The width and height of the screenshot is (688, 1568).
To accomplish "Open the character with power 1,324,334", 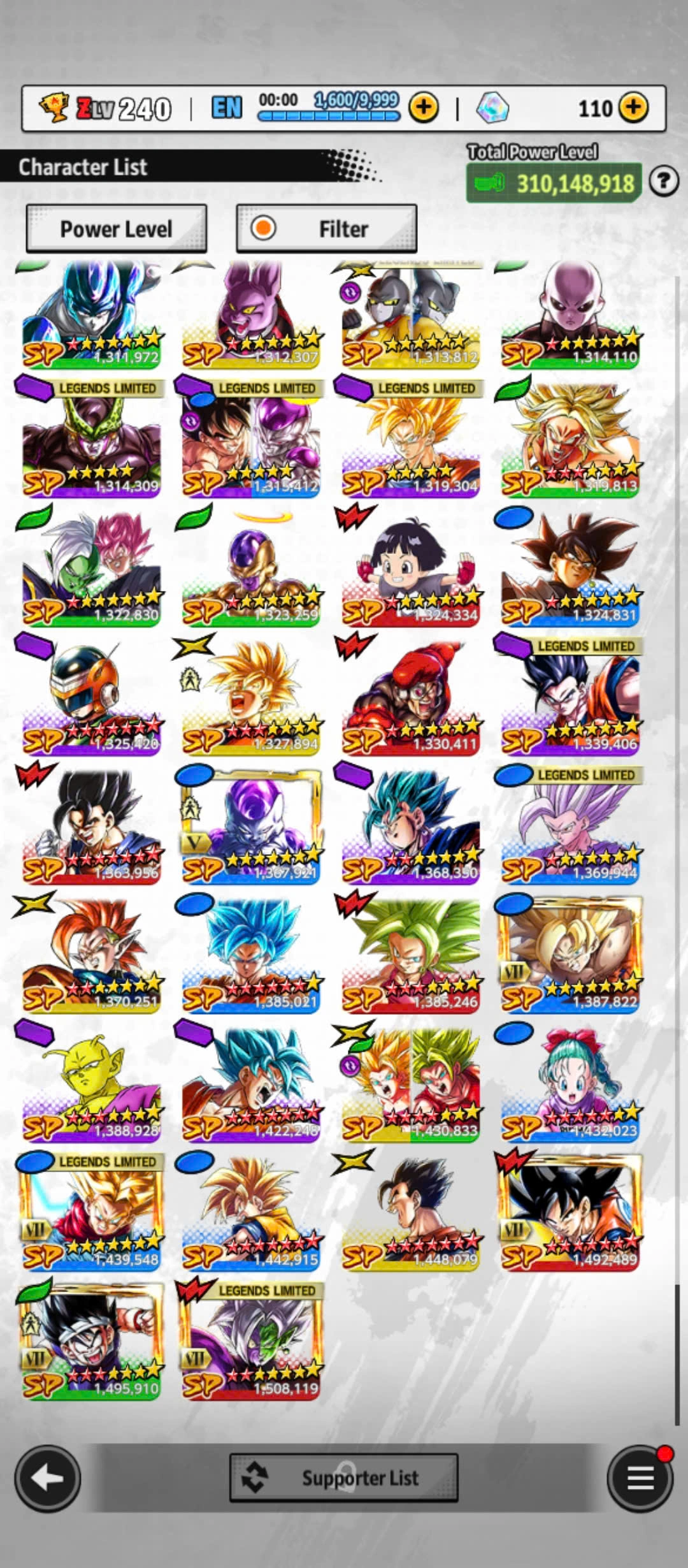I will point(410,569).
